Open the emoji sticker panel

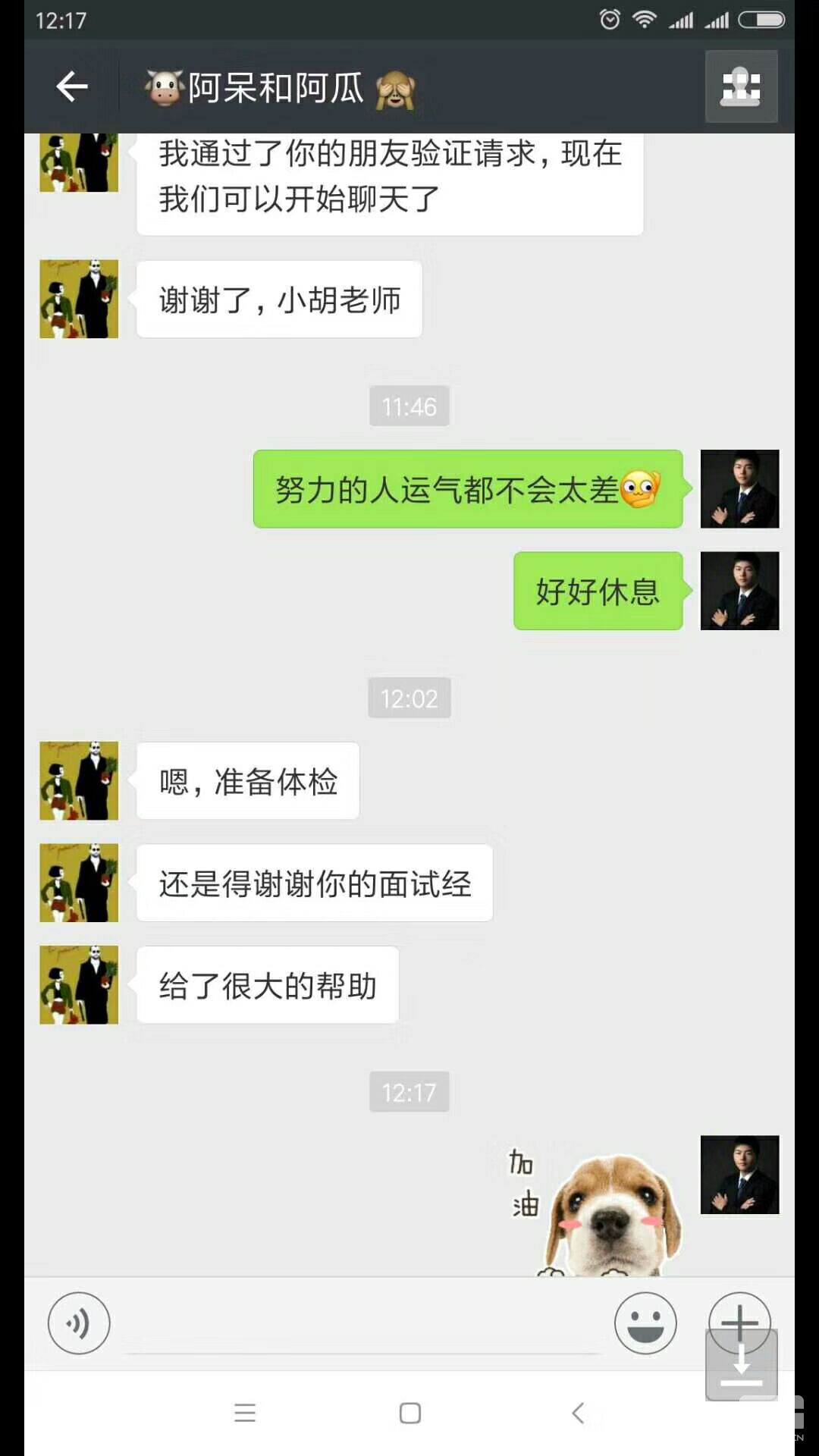645,1323
